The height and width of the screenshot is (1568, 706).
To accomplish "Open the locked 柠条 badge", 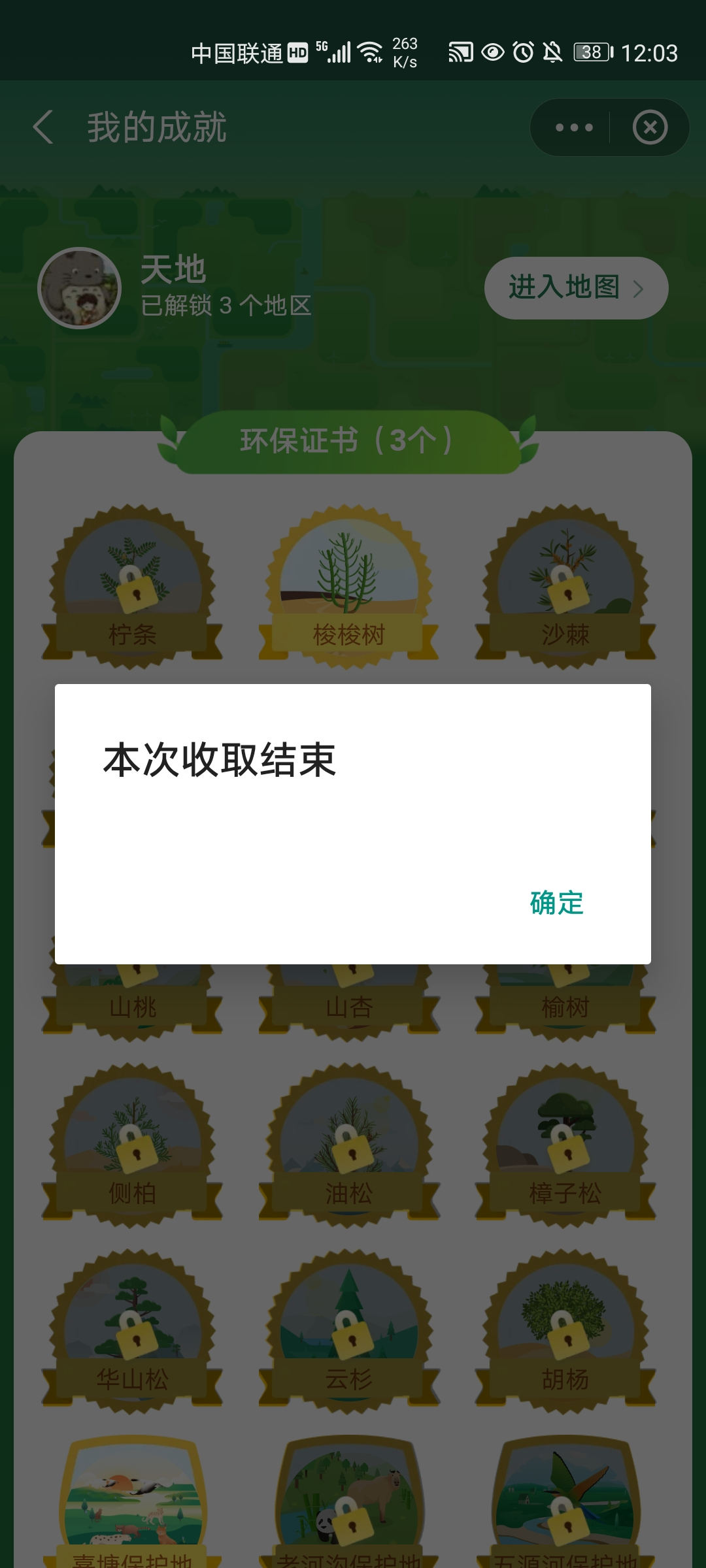I will [132, 586].
